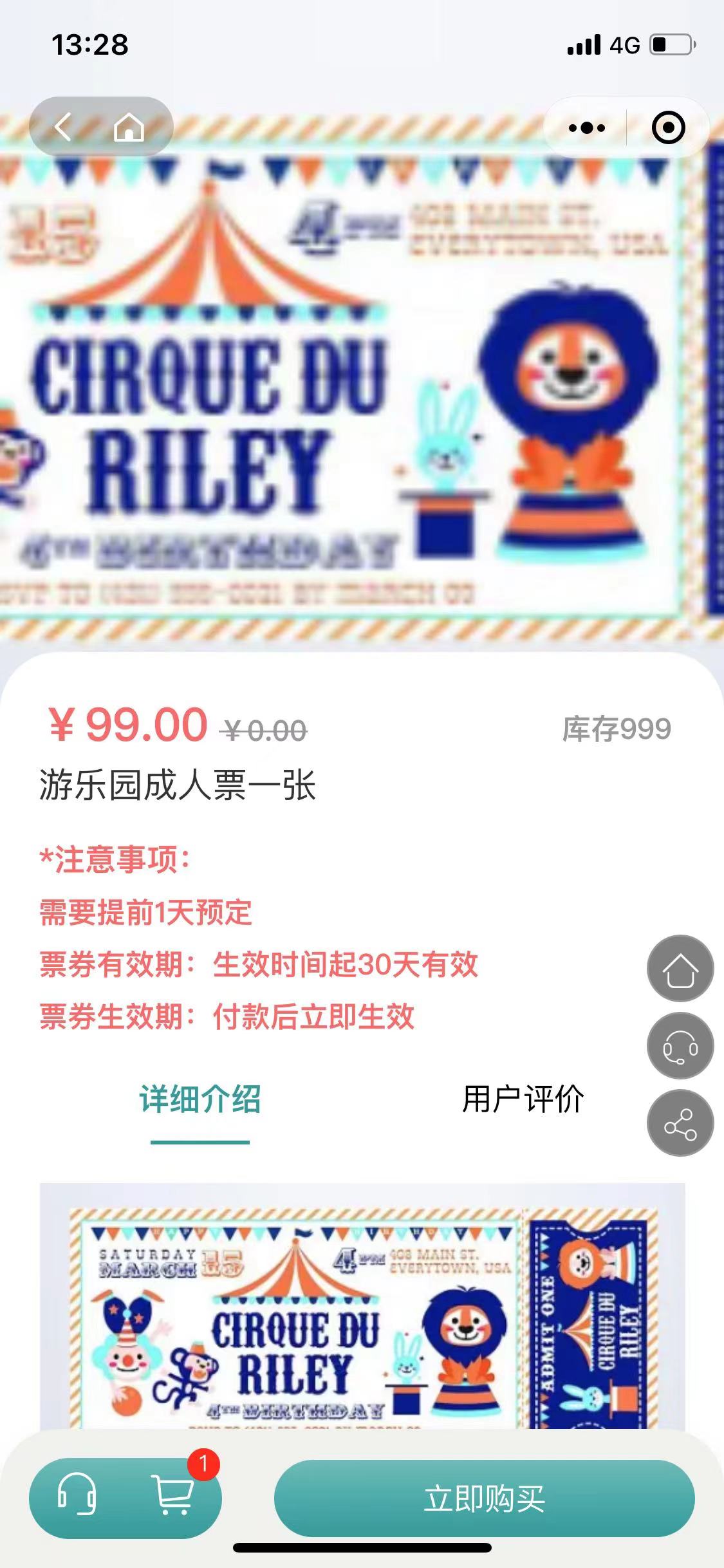Viewport: 724px width, 1568px height.
Task: Select the 详细介绍 tab
Action: coord(200,1099)
